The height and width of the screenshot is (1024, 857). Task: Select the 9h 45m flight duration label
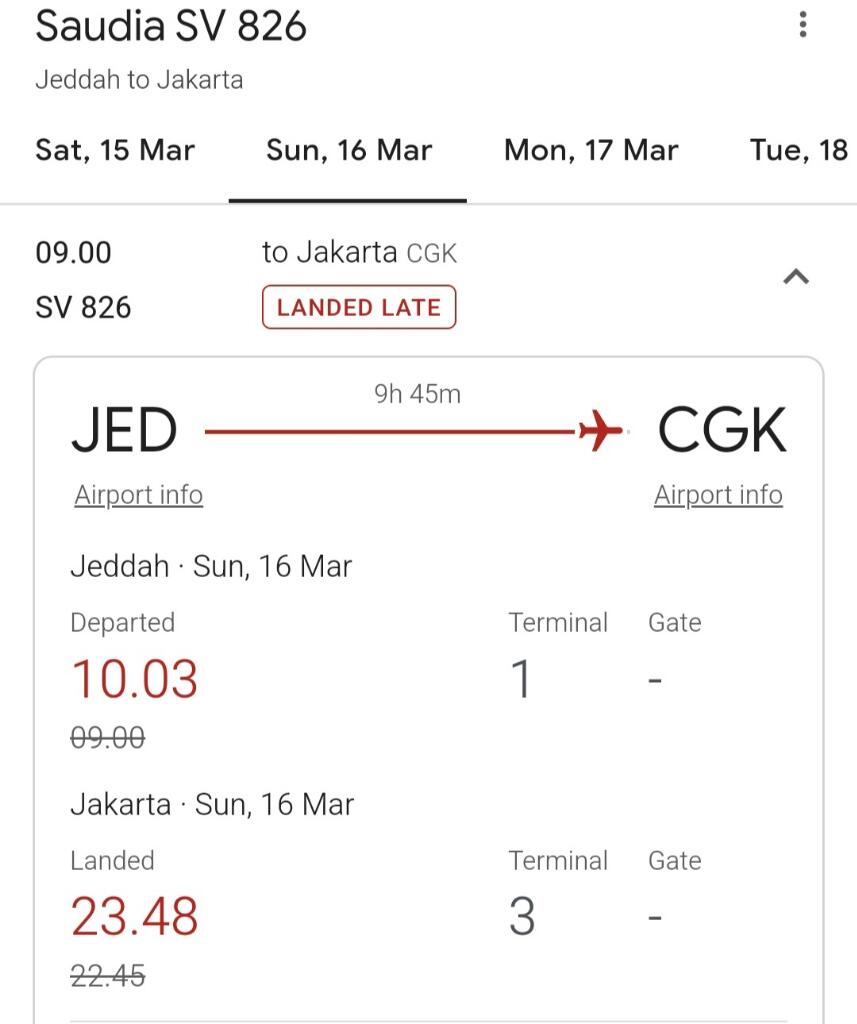point(417,394)
